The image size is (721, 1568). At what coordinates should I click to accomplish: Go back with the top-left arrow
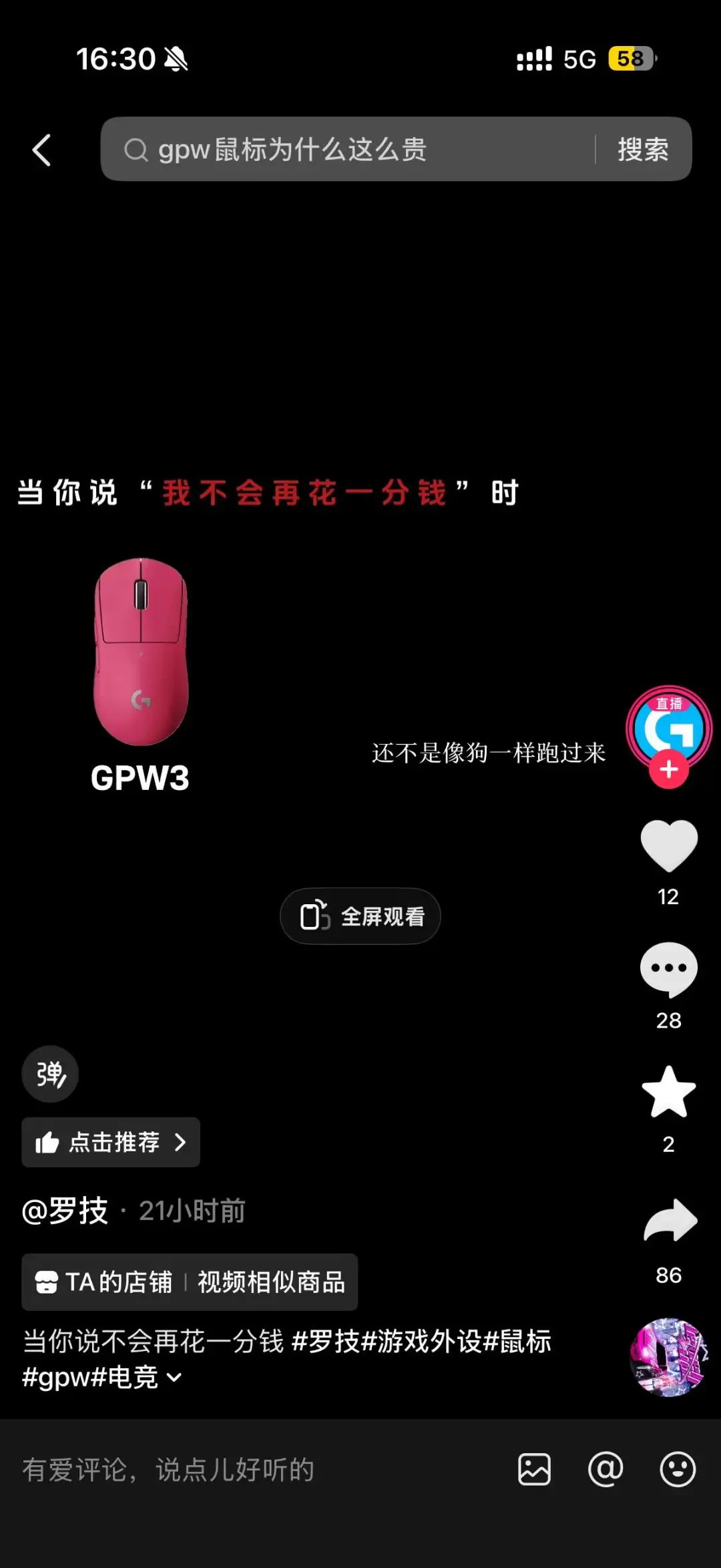click(42, 150)
